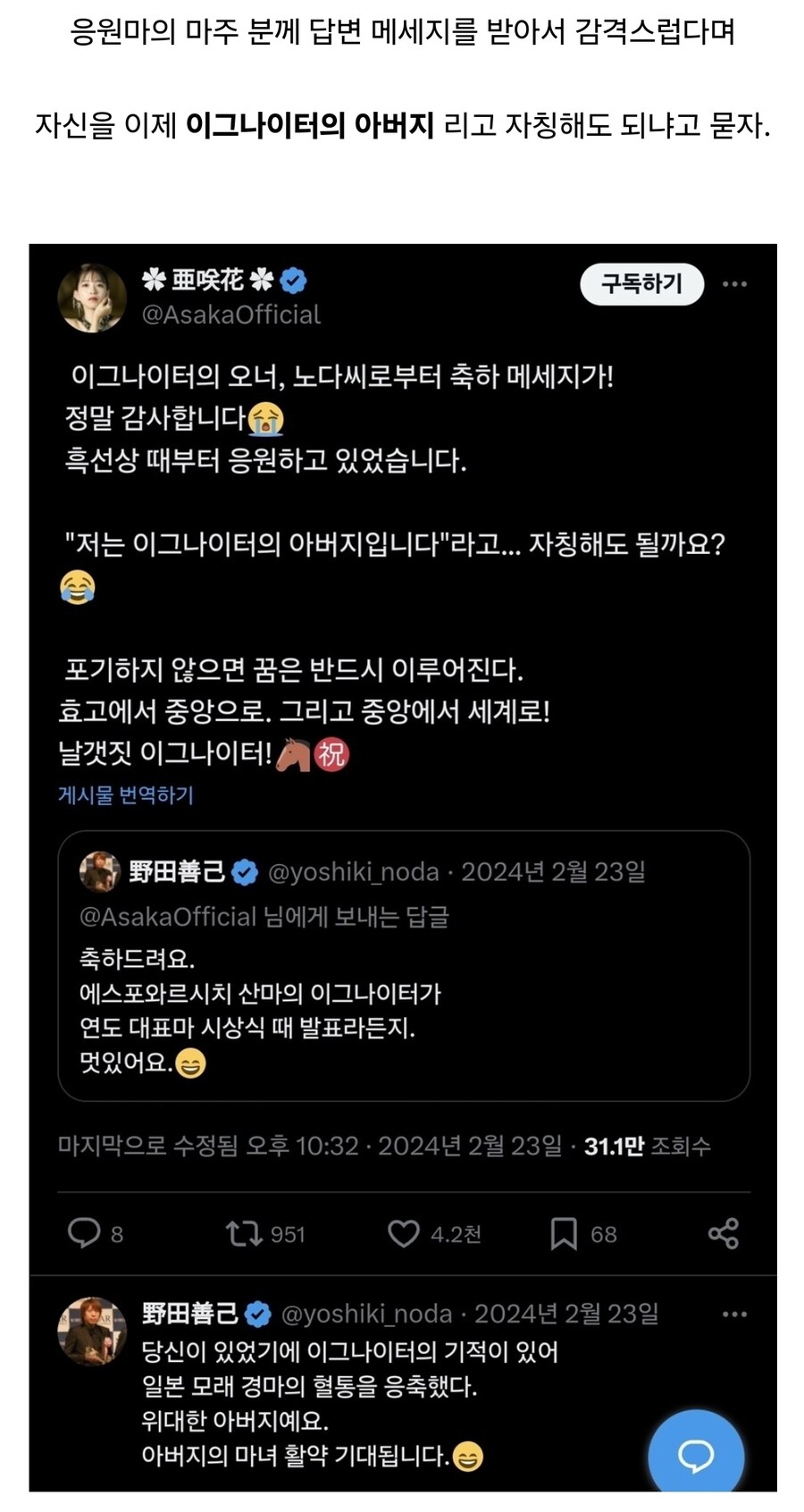This screenshot has width=804, height=1512.
Task: Open the share icon on Asaka's post
Action: [x=725, y=1234]
